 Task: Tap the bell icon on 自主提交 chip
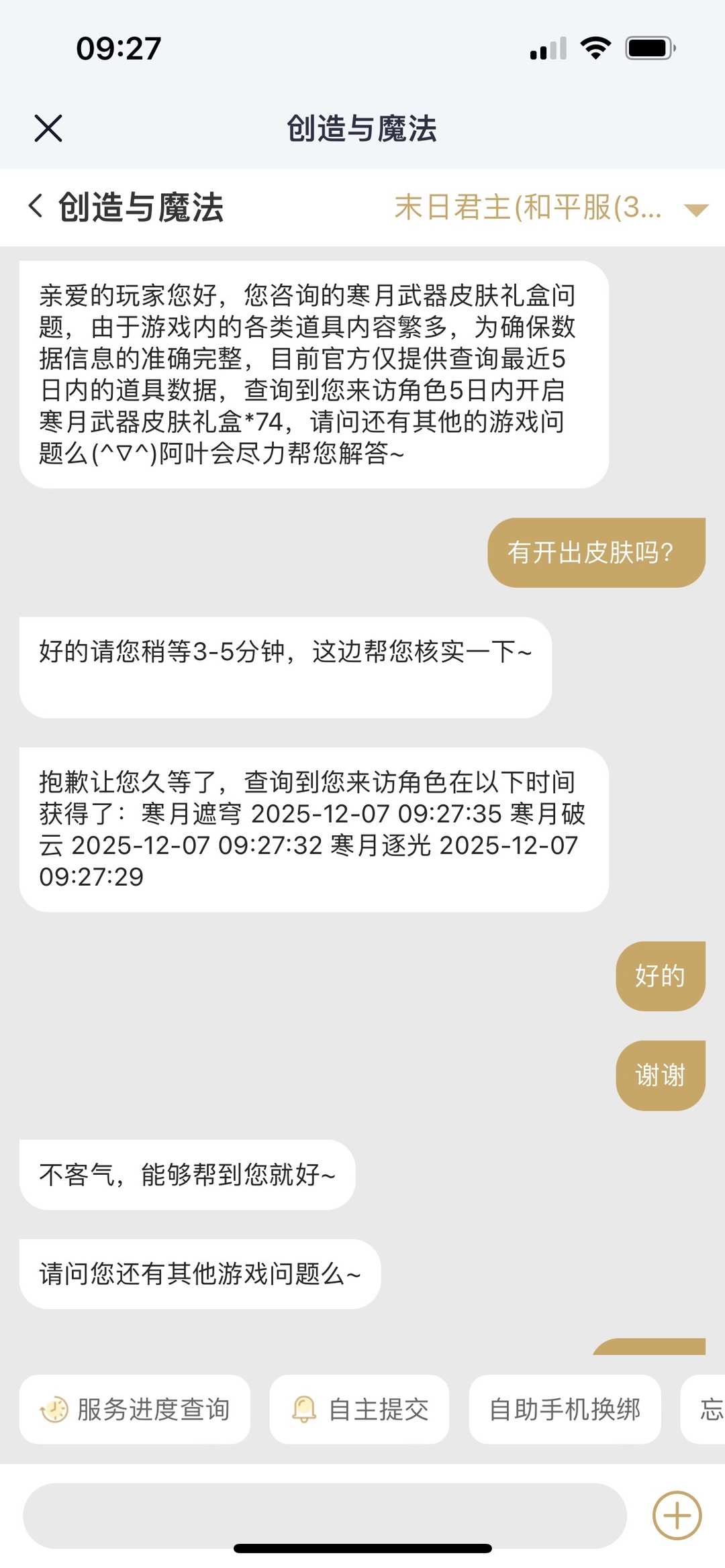click(x=305, y=1410)
